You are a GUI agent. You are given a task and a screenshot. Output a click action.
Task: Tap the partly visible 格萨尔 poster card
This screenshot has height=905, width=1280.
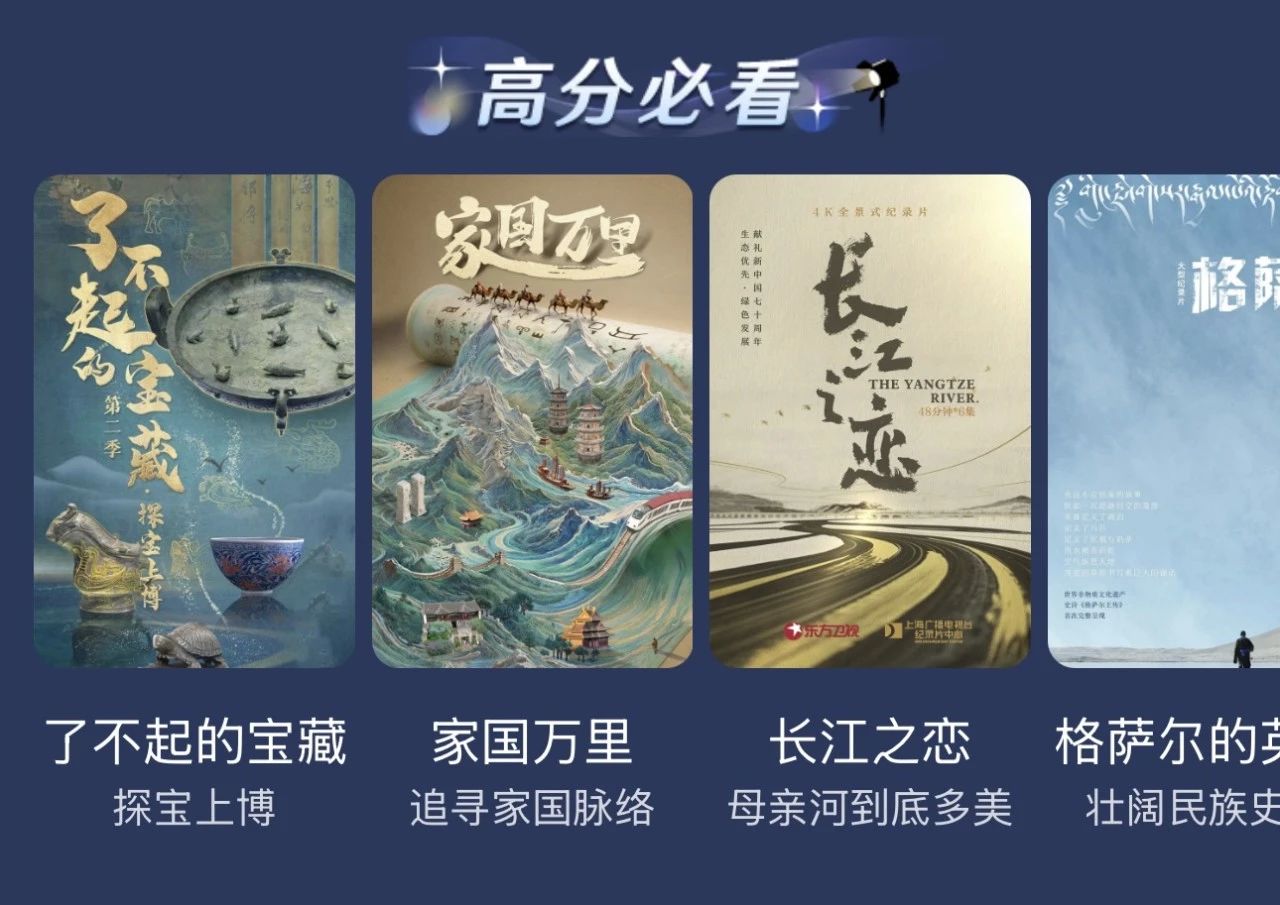(x=1165, y=421)
